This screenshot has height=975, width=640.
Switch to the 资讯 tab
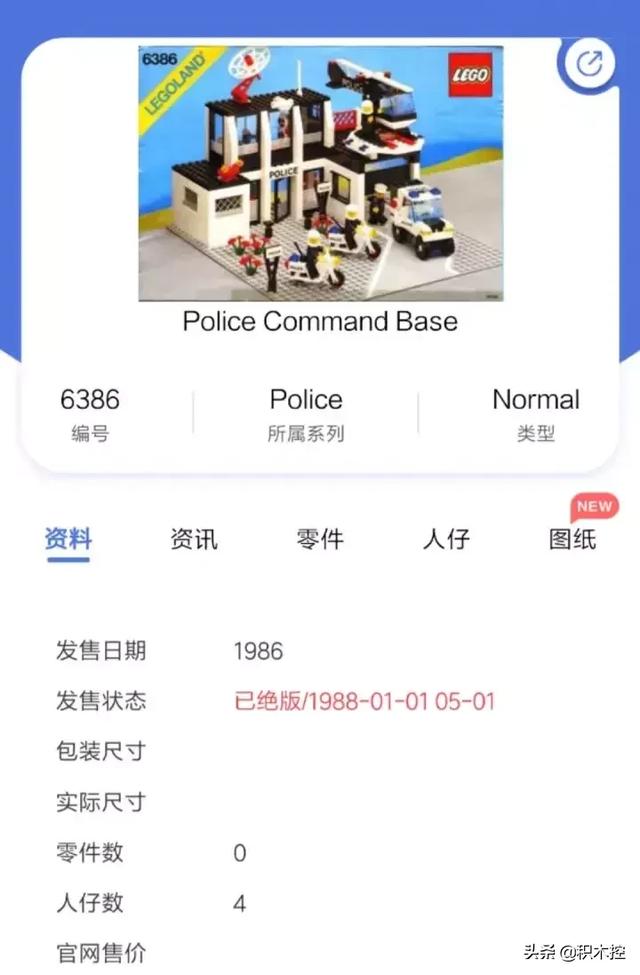194,539
